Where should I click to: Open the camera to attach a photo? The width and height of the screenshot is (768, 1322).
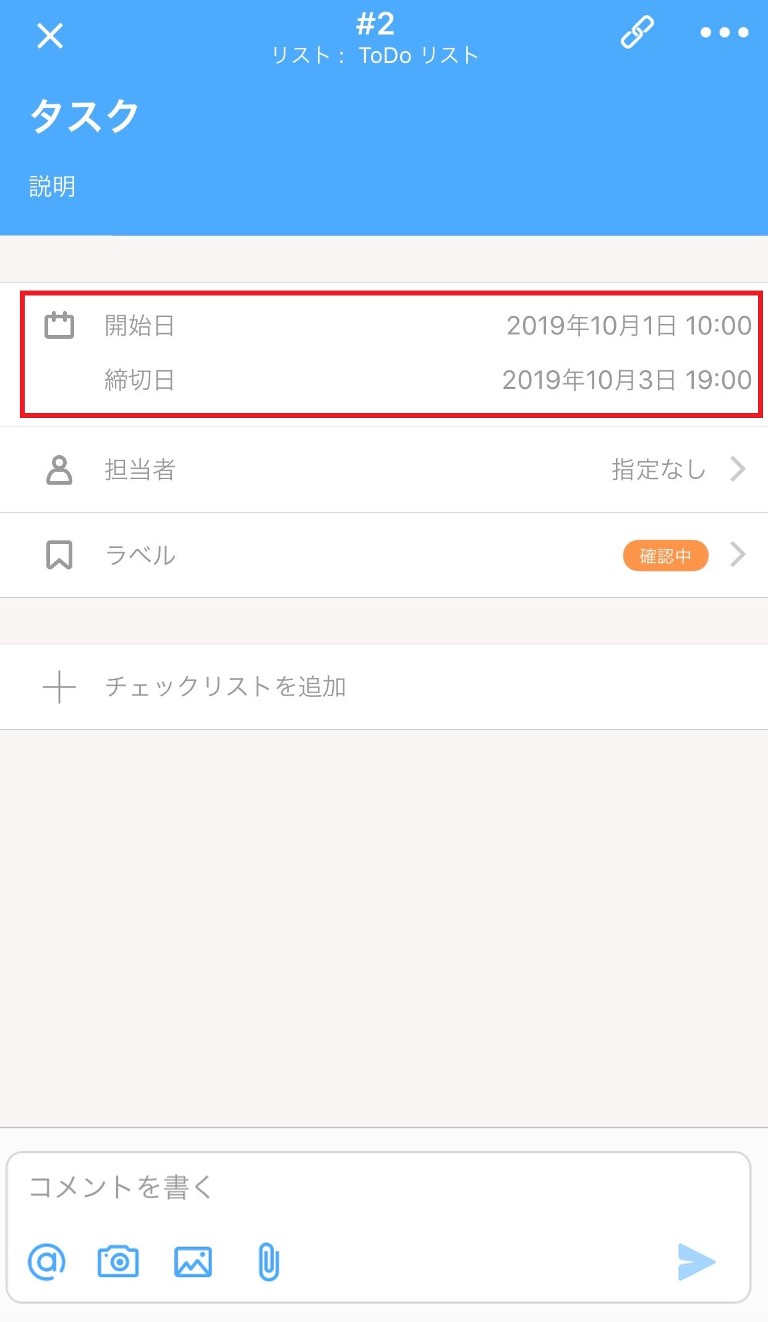(118, 1262)
